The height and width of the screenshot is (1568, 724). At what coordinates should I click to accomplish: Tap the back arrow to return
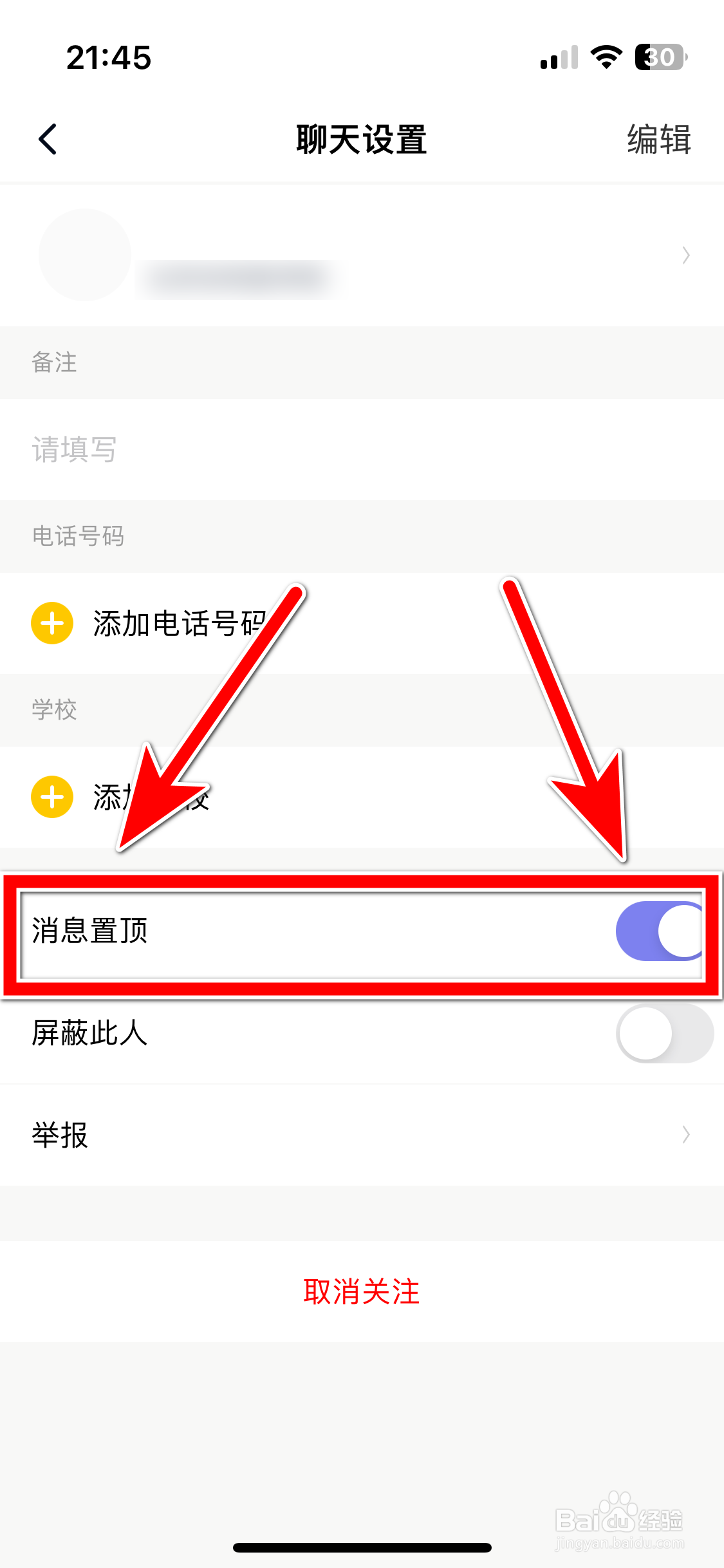pyautogui.click(x=48, y=138)
